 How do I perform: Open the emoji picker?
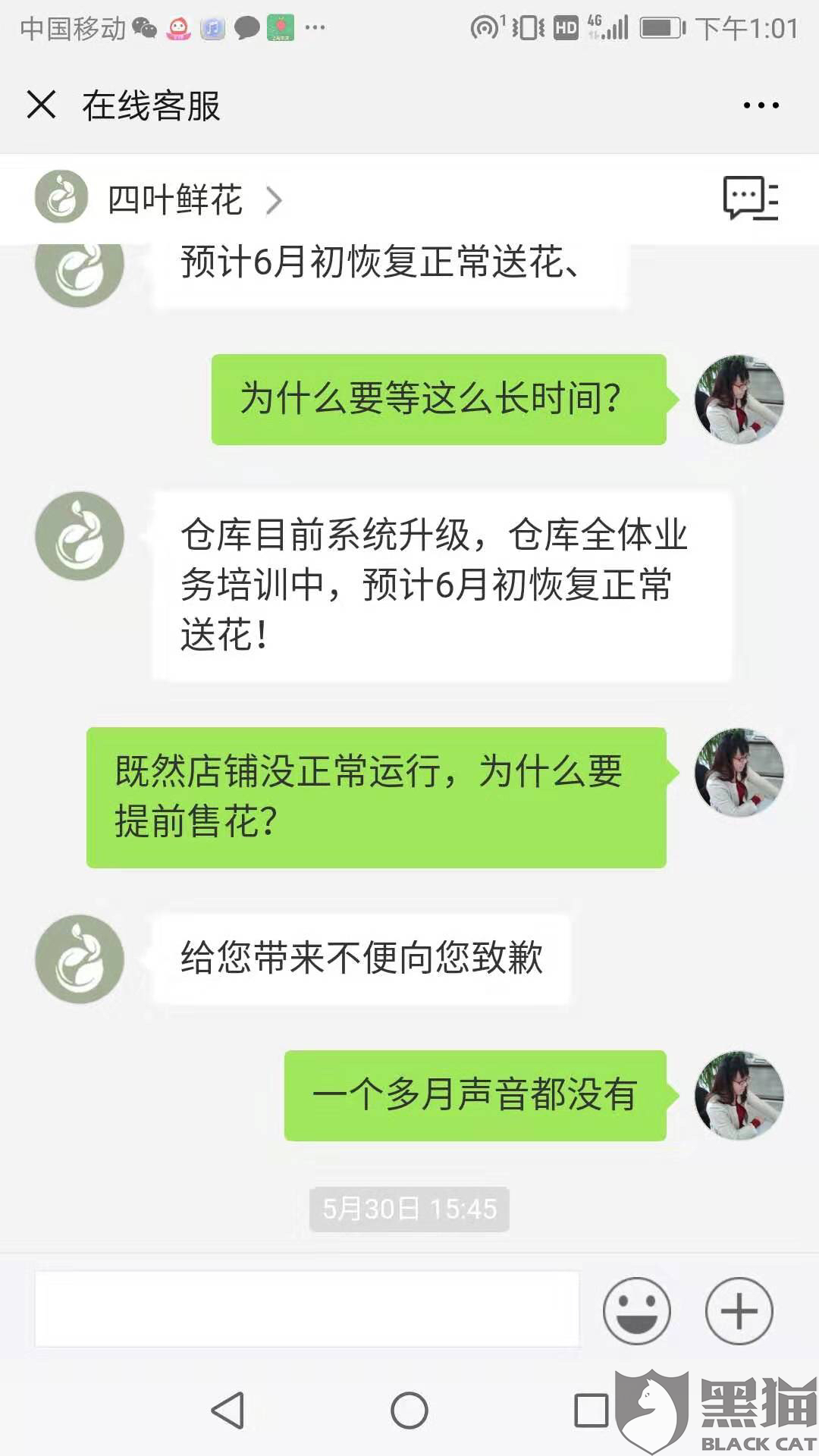click(x=636, y=1310)
